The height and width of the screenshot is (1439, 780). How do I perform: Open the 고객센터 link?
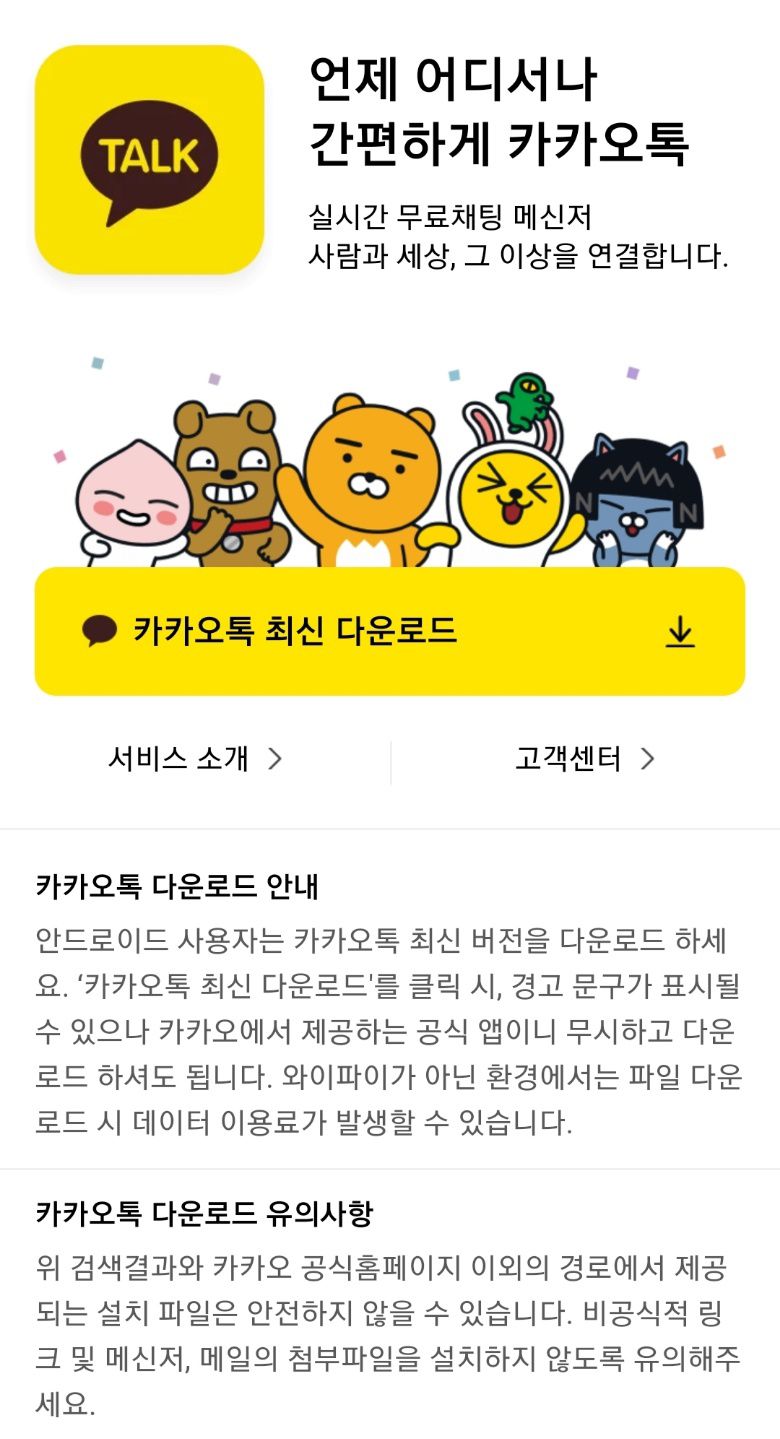[585, 759]
